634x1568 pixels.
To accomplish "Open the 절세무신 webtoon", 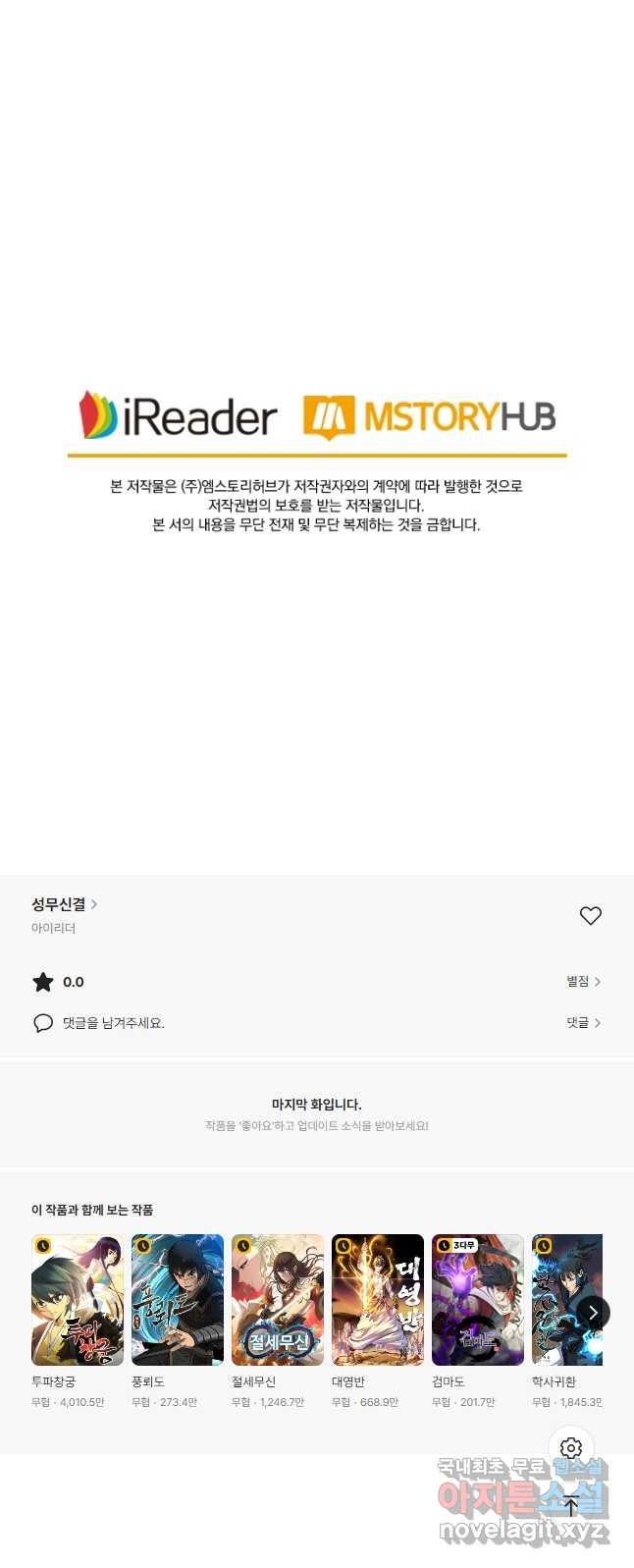I will pos(277,1300).
